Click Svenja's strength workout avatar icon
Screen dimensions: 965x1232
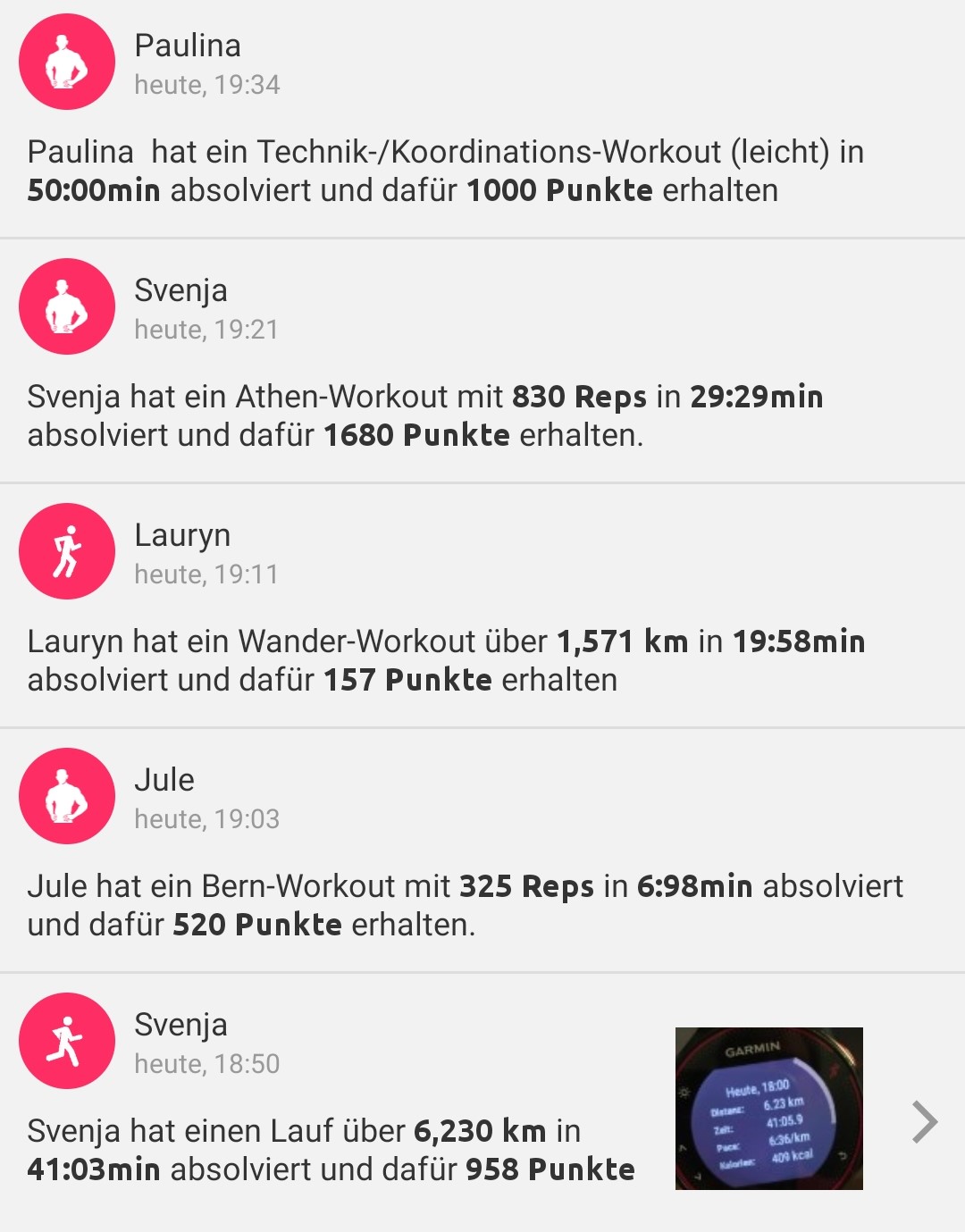click(x=67, y=306)
